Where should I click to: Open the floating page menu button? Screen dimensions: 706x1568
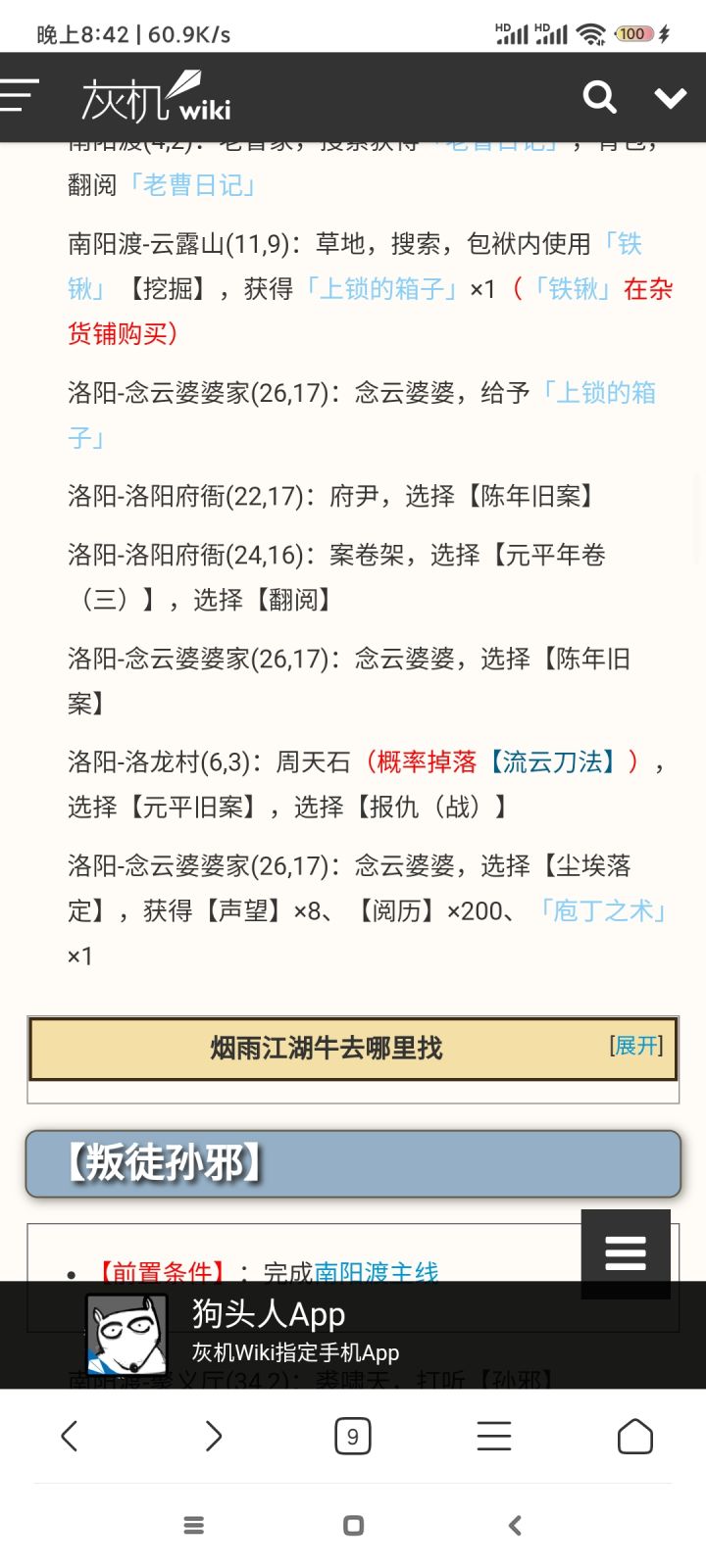pos(625,1252)
